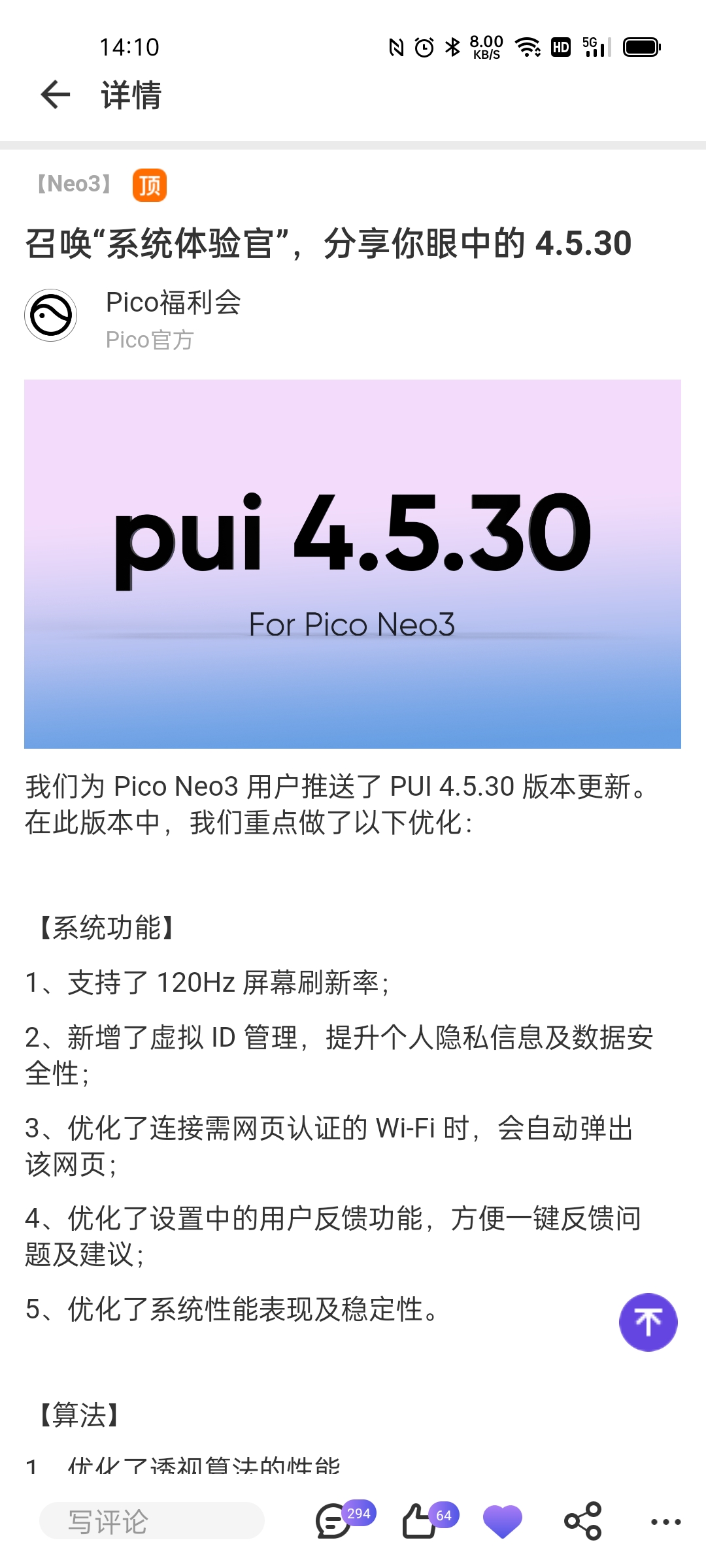Favorite the post with heart icon
Viewport: 706px width, 1568px height.
coord(502,1521)
